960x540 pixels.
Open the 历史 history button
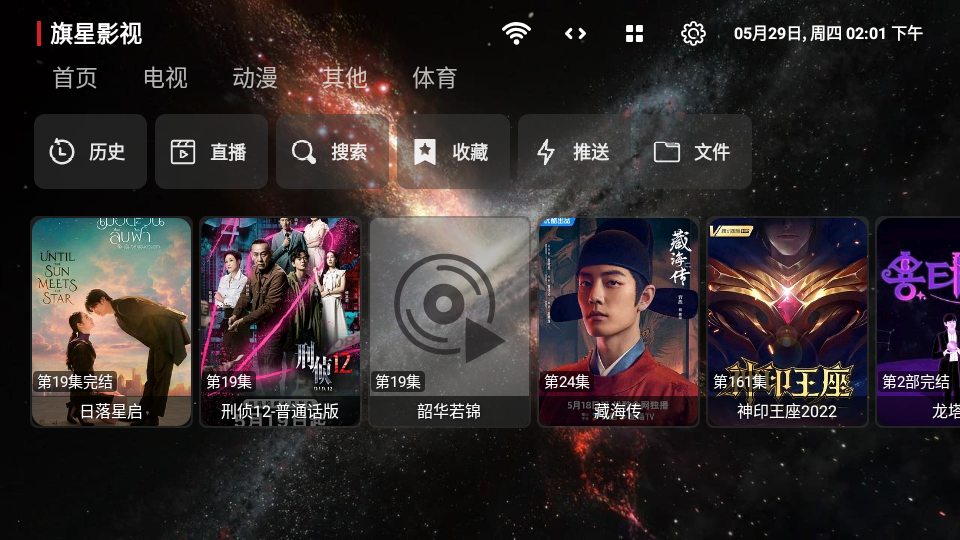90,152
